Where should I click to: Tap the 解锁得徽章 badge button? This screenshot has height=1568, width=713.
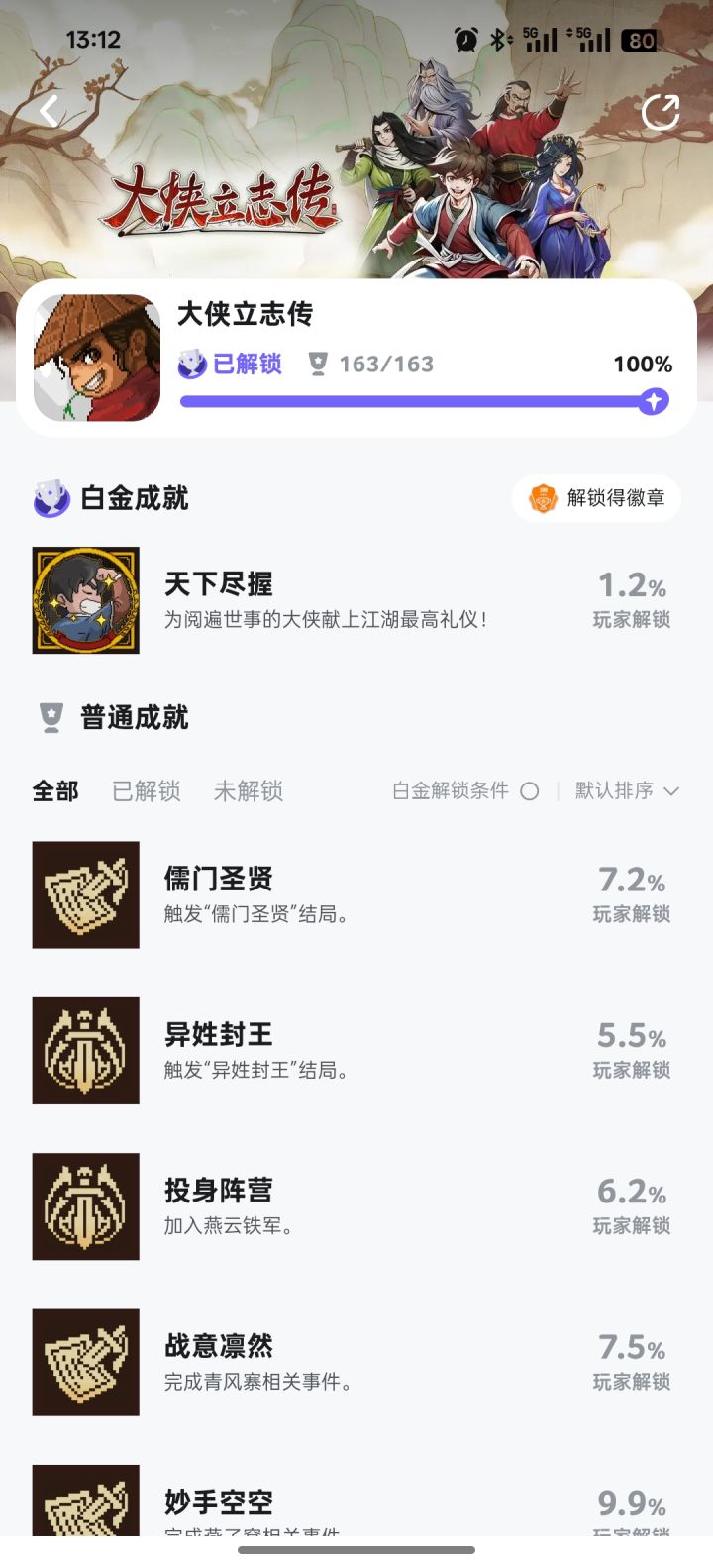(596, 497)
